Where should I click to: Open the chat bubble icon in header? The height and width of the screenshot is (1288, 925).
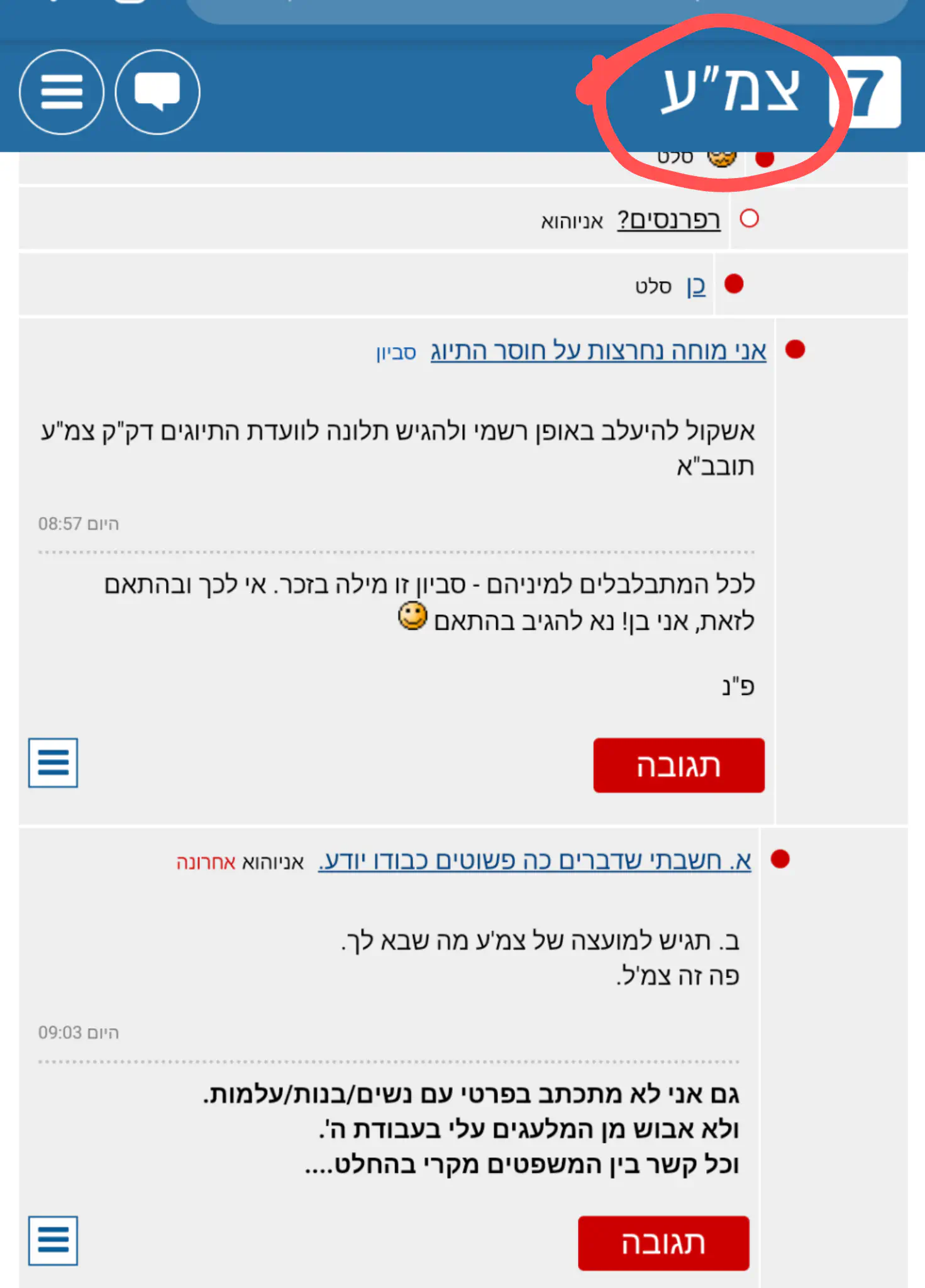[x=157, y=92]
